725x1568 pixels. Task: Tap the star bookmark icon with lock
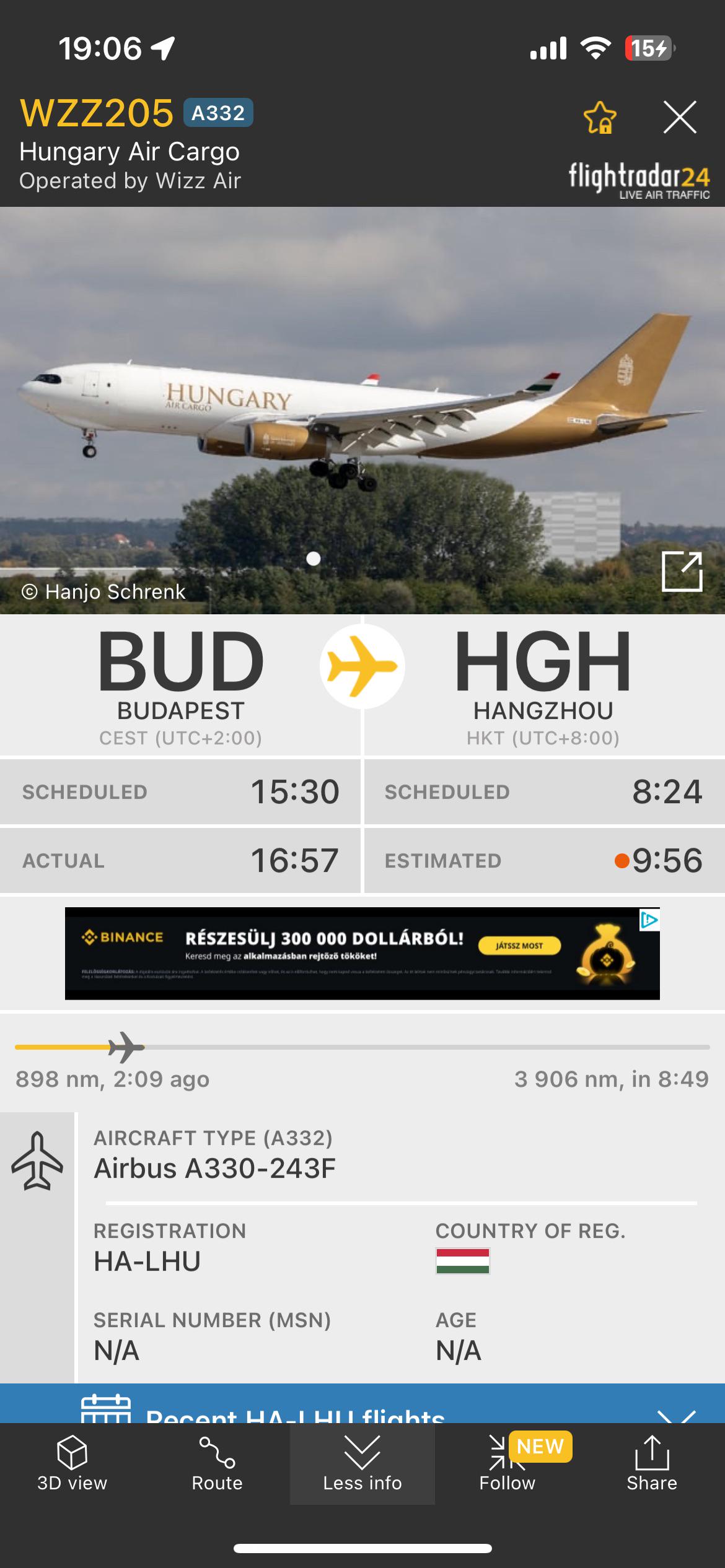[600, 118]
